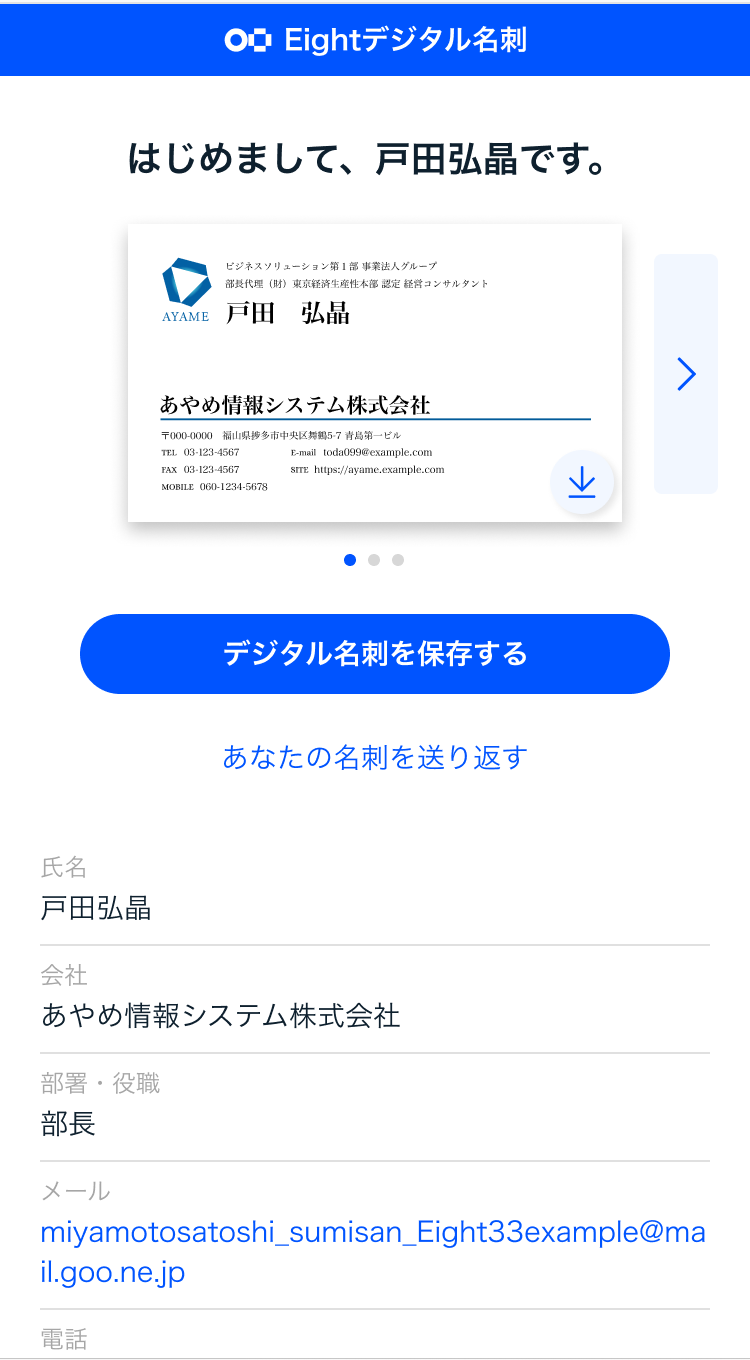
Task: Select the second page indicator dot
Action: [x=374, y=560]
